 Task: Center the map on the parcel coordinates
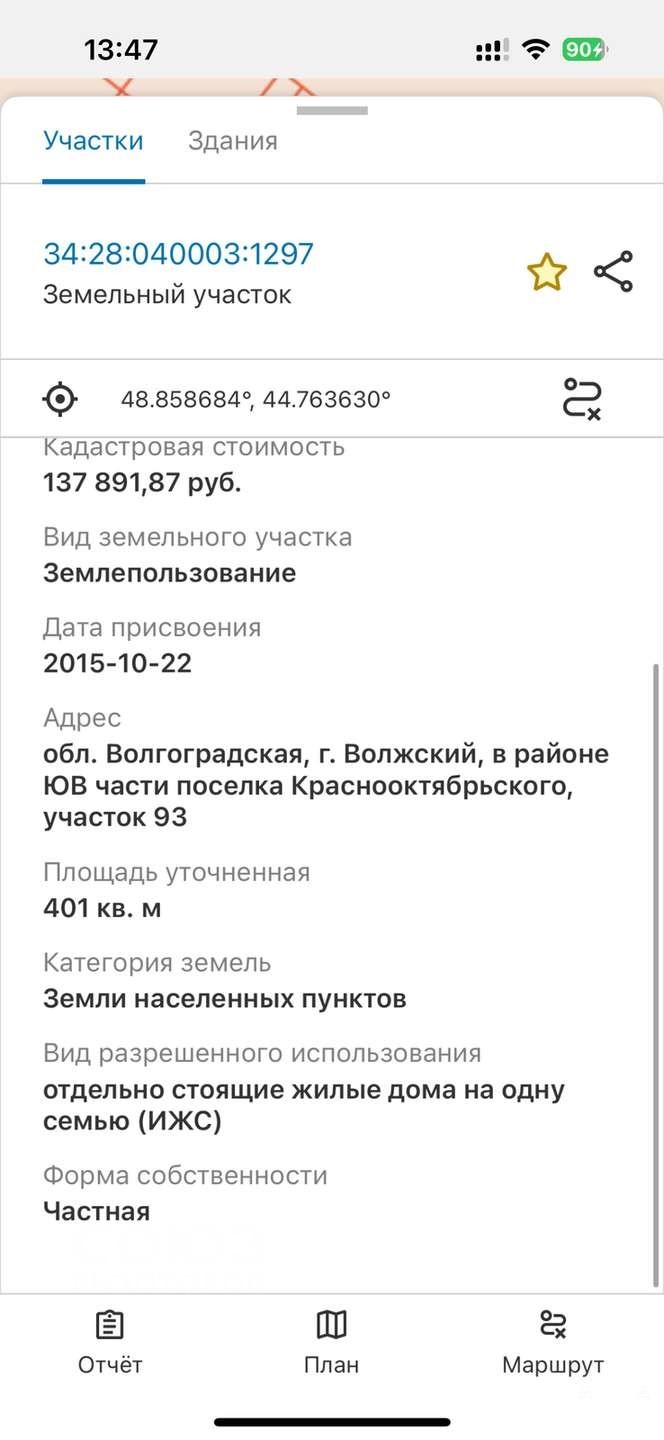[x=60, y=399]
